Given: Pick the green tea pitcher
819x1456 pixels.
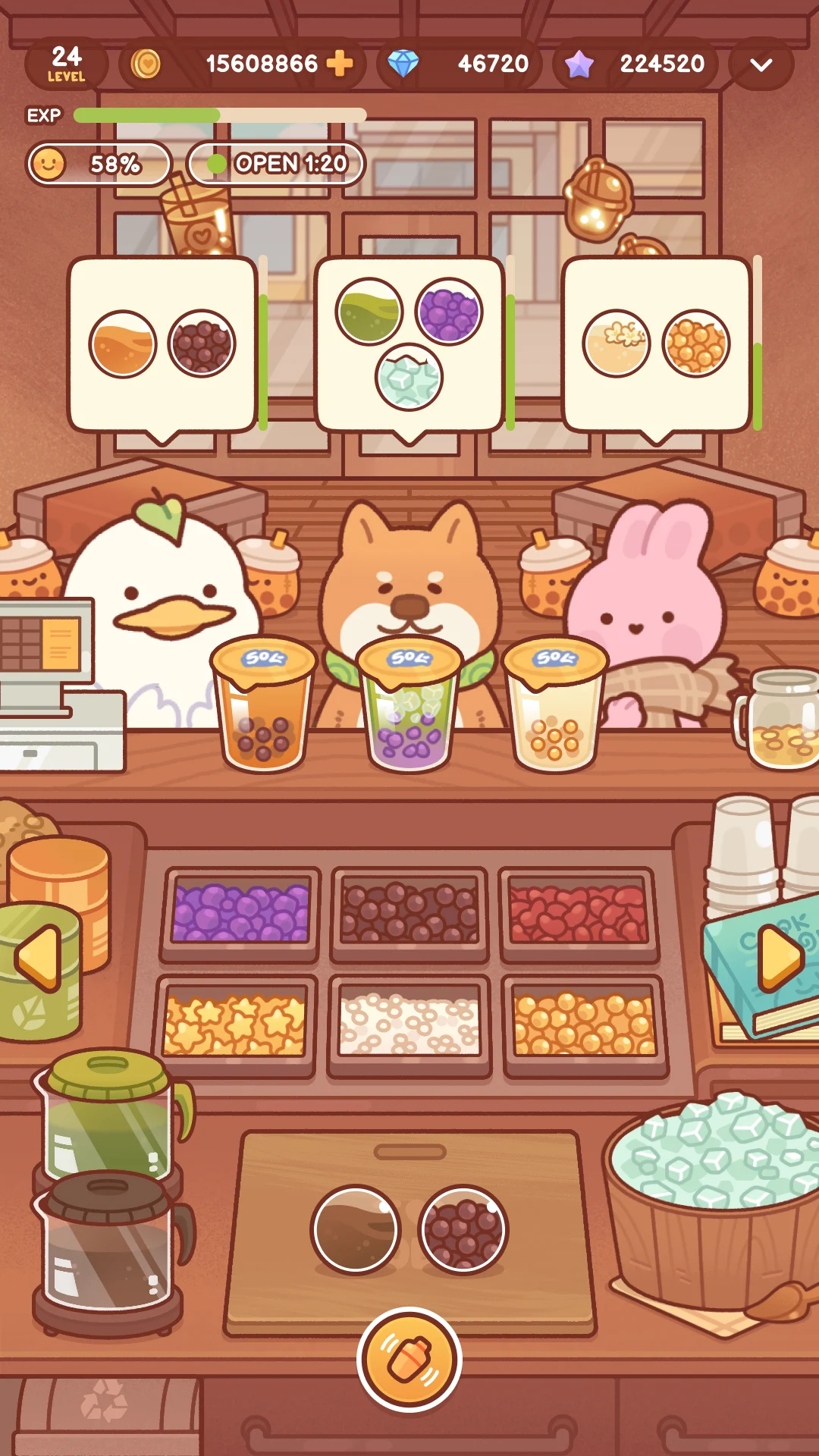Looking at the screenshot, I should (110, 1115).
